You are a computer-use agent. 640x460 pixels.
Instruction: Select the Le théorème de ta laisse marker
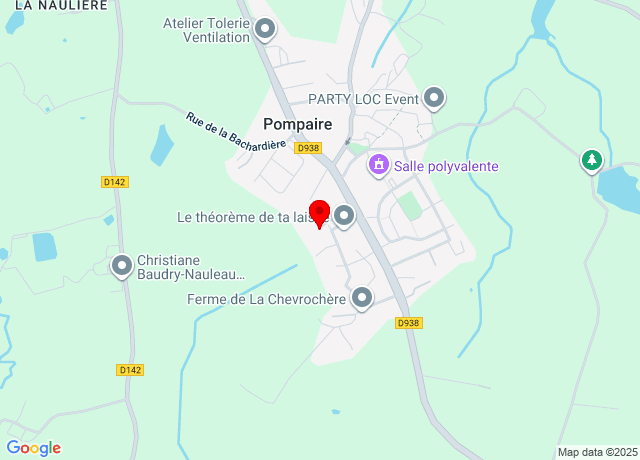[x=345, y=216]
